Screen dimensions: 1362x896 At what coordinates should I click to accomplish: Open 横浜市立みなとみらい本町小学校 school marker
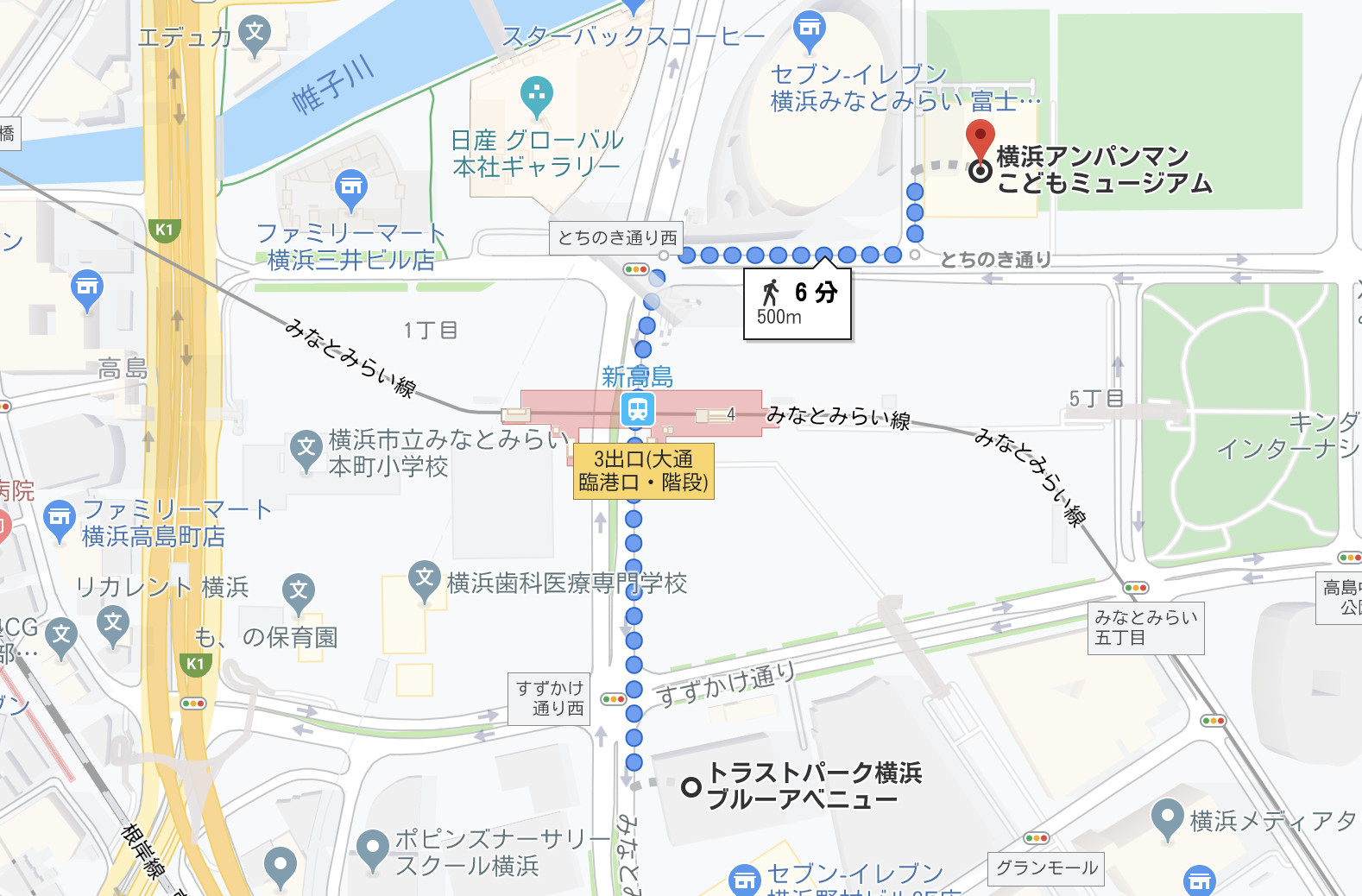point(306,449)
